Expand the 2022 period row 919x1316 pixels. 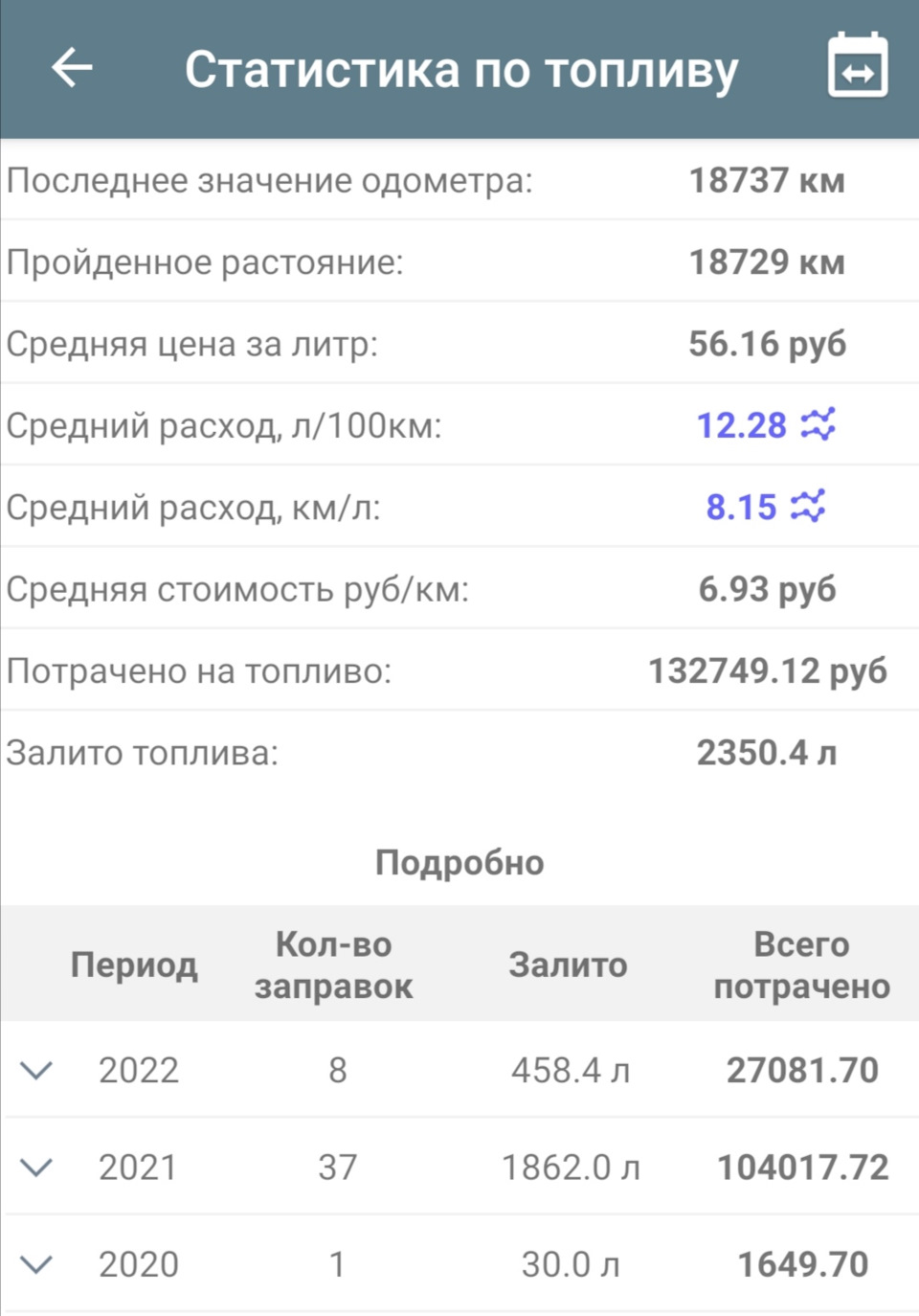tap(36, 1070)
